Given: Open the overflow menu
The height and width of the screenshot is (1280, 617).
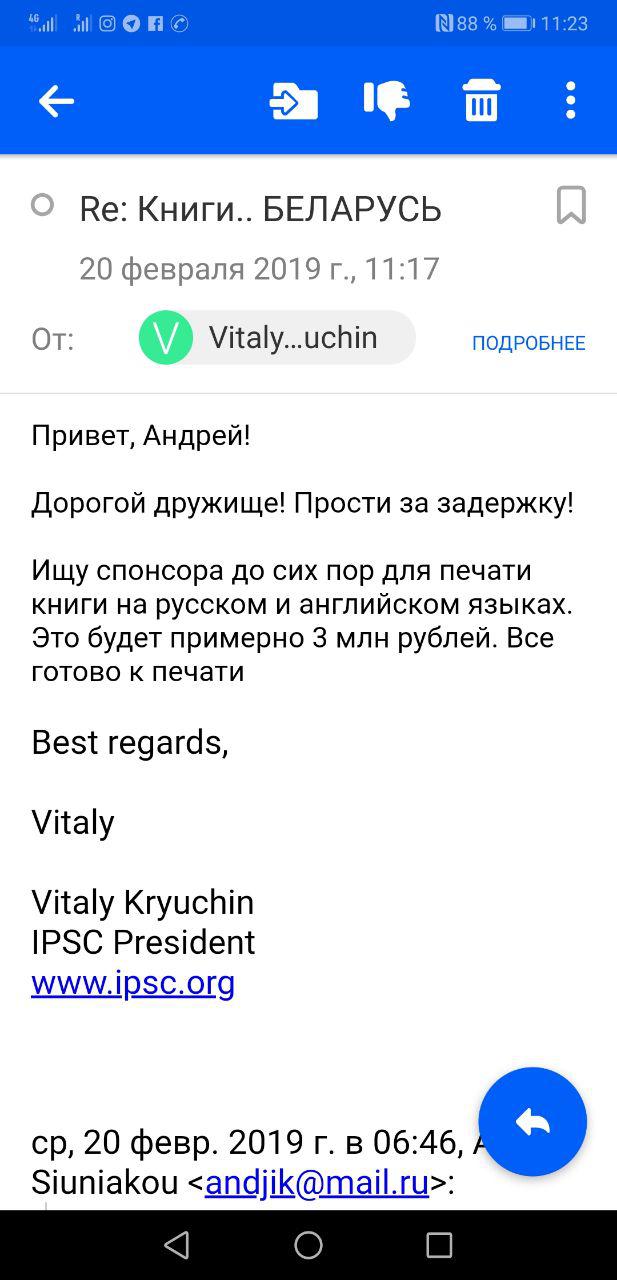Looking at the screenshot, I should (570, 101).
